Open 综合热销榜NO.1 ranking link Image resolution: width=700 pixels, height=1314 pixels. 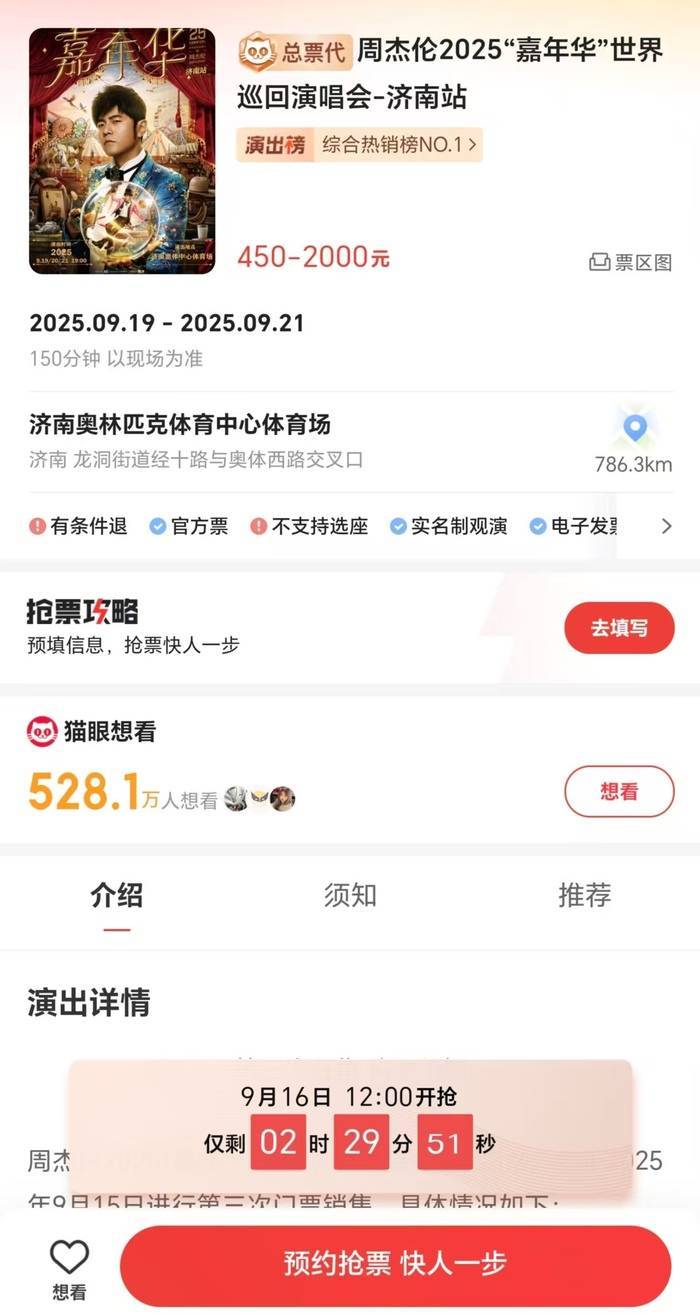[400, 145]
